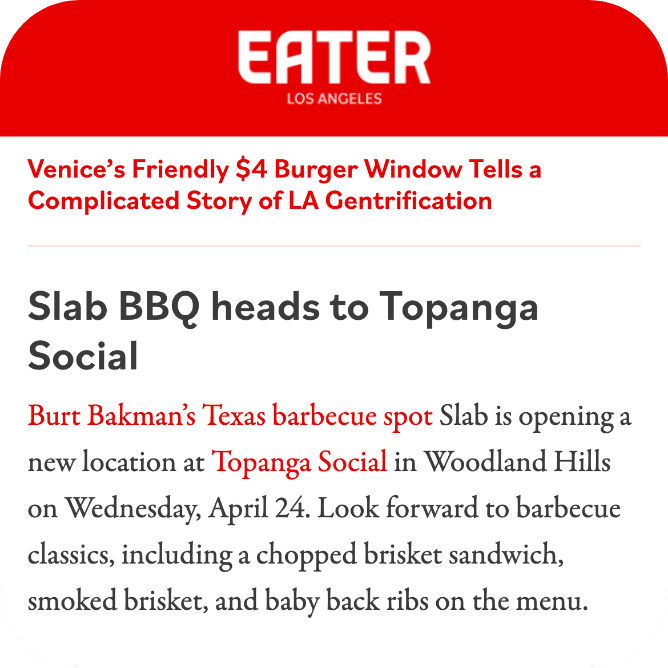Follow the Topanga Social link
This screenshot has width=668, height=668.
299,463
